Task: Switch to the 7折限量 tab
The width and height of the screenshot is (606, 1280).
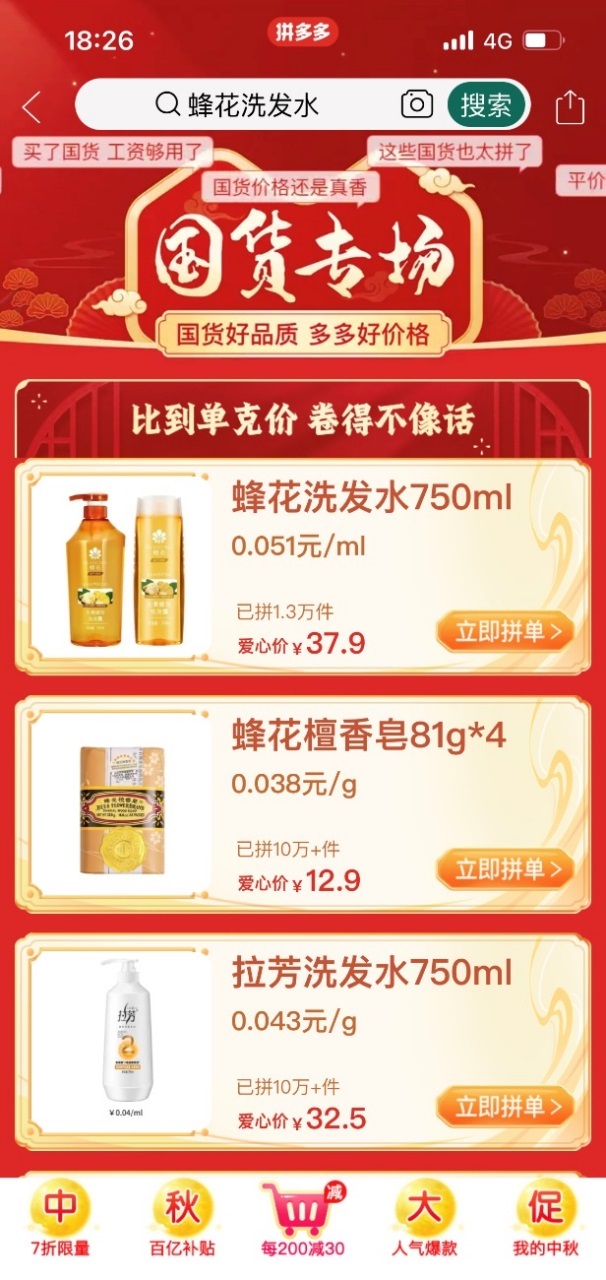Action: [60, 1218]
